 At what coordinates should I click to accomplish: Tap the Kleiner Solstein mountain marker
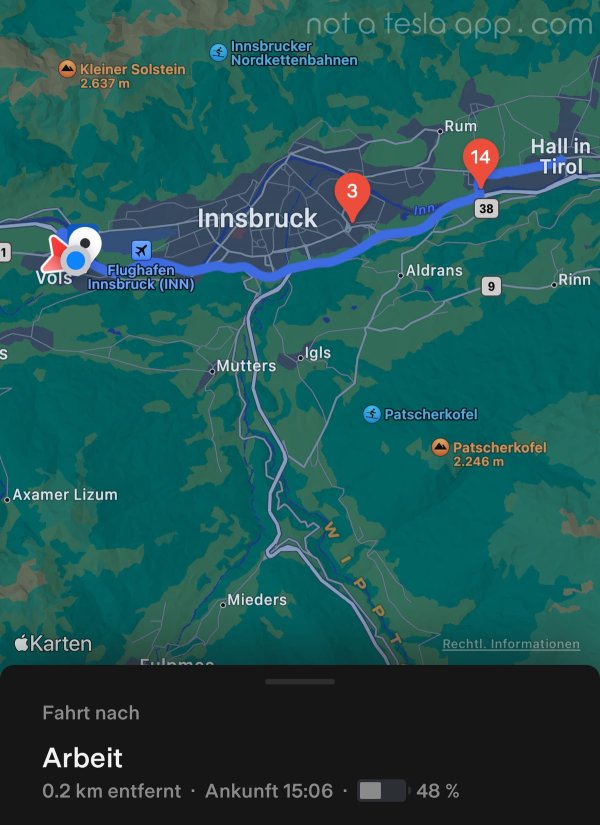[67, 70]
